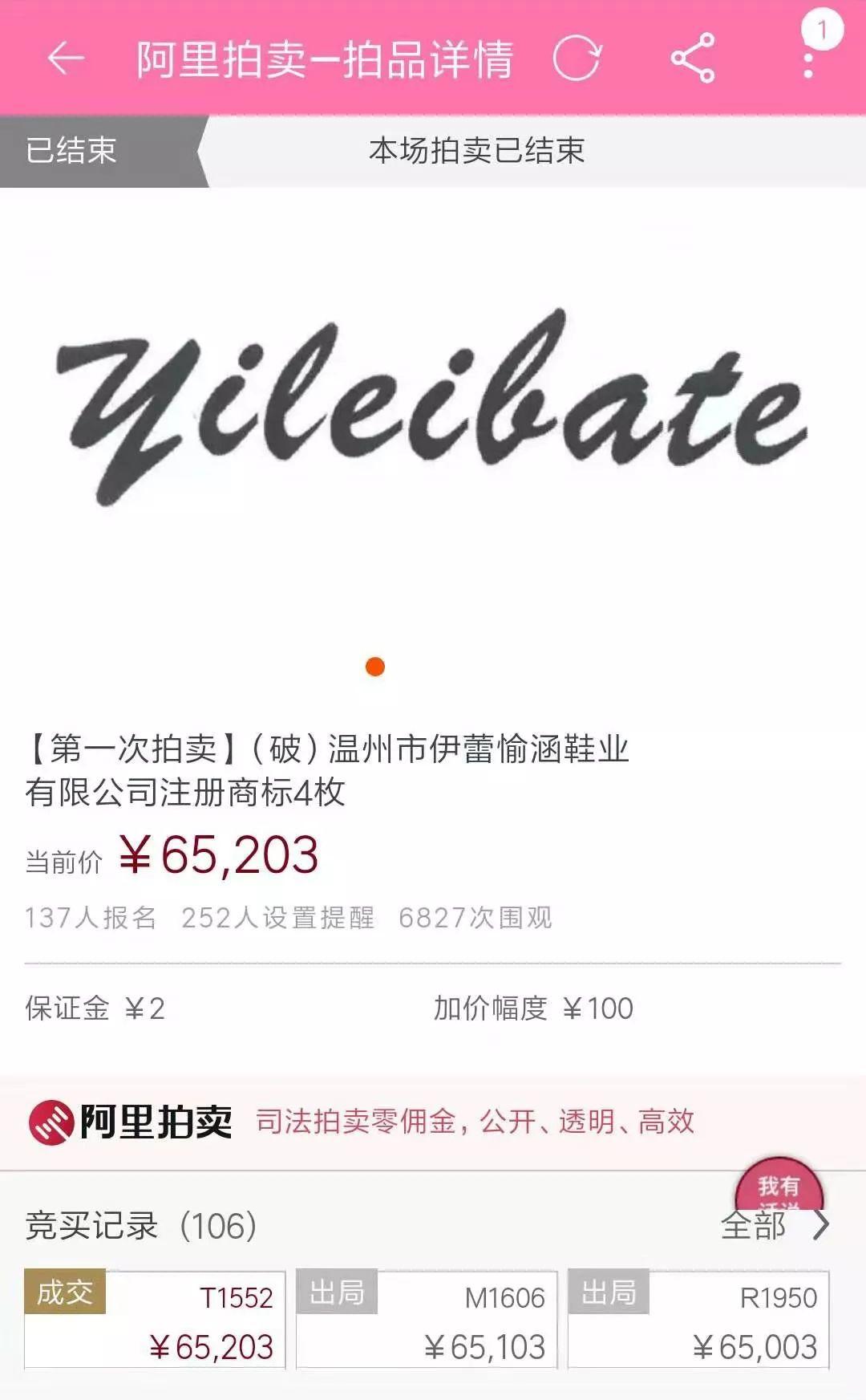Screen dimensions: 866x1400
Task: Open the bid record M1606
Action: [x=427, y=1320]
